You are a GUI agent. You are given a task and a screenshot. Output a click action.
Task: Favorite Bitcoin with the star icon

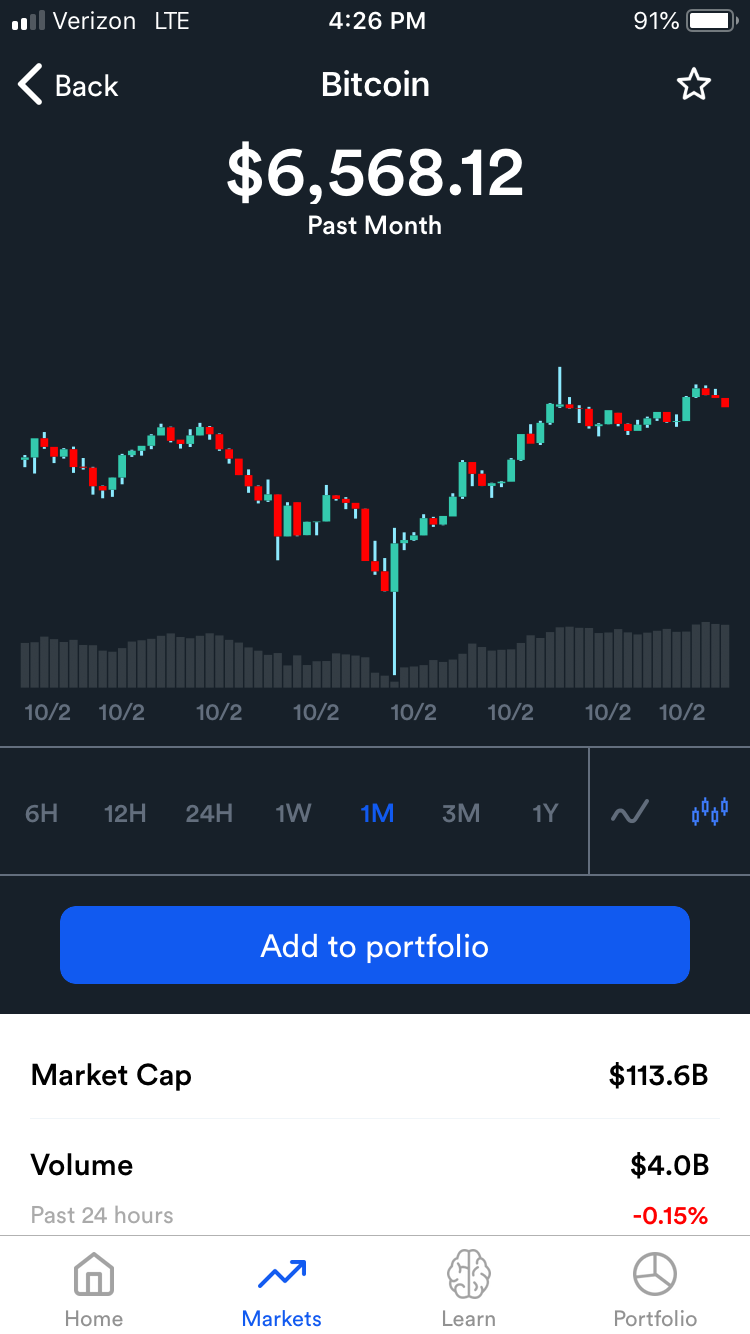pyautogui.click(x=693, y=86)
